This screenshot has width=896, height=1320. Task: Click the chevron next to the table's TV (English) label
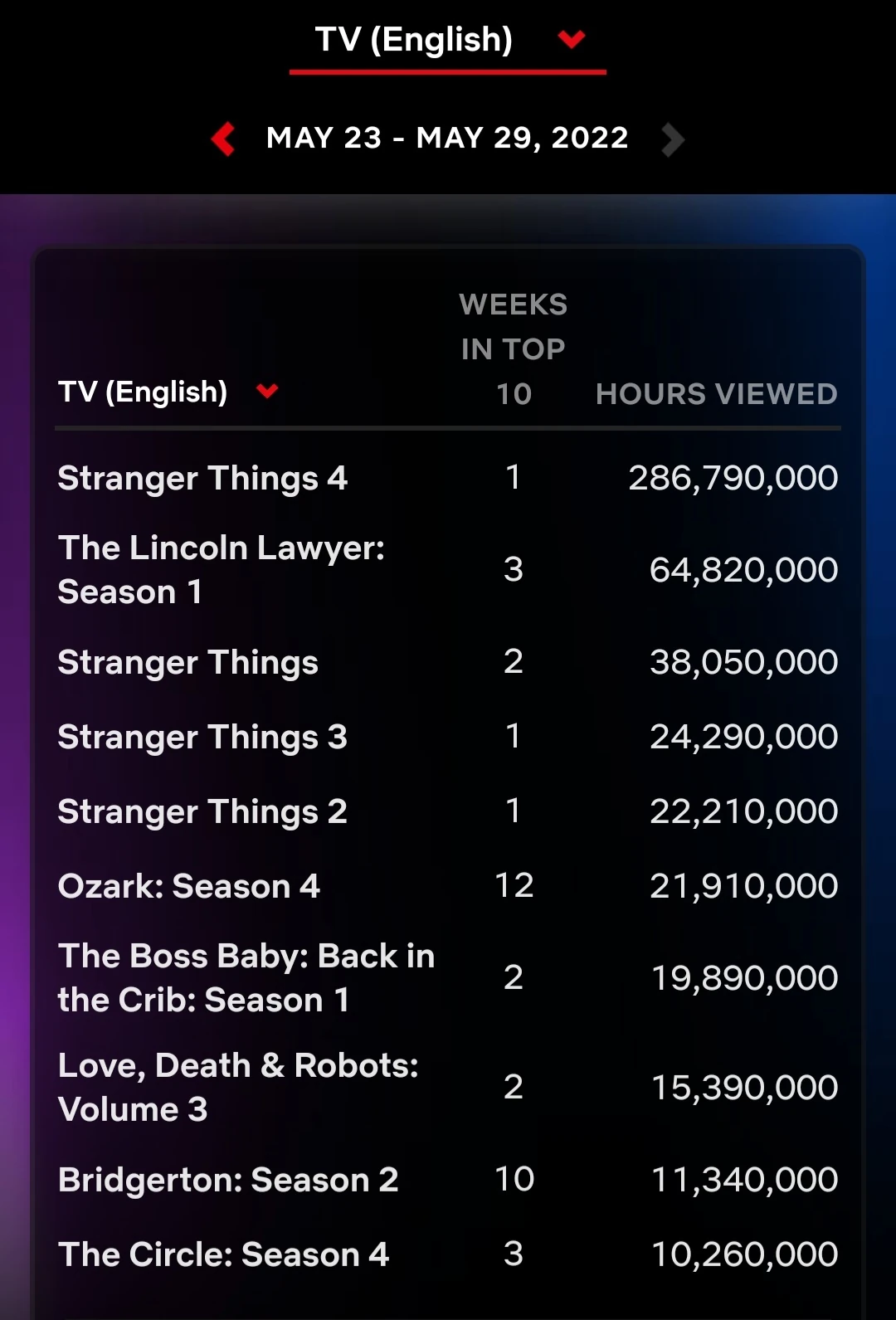click(267, 392)
